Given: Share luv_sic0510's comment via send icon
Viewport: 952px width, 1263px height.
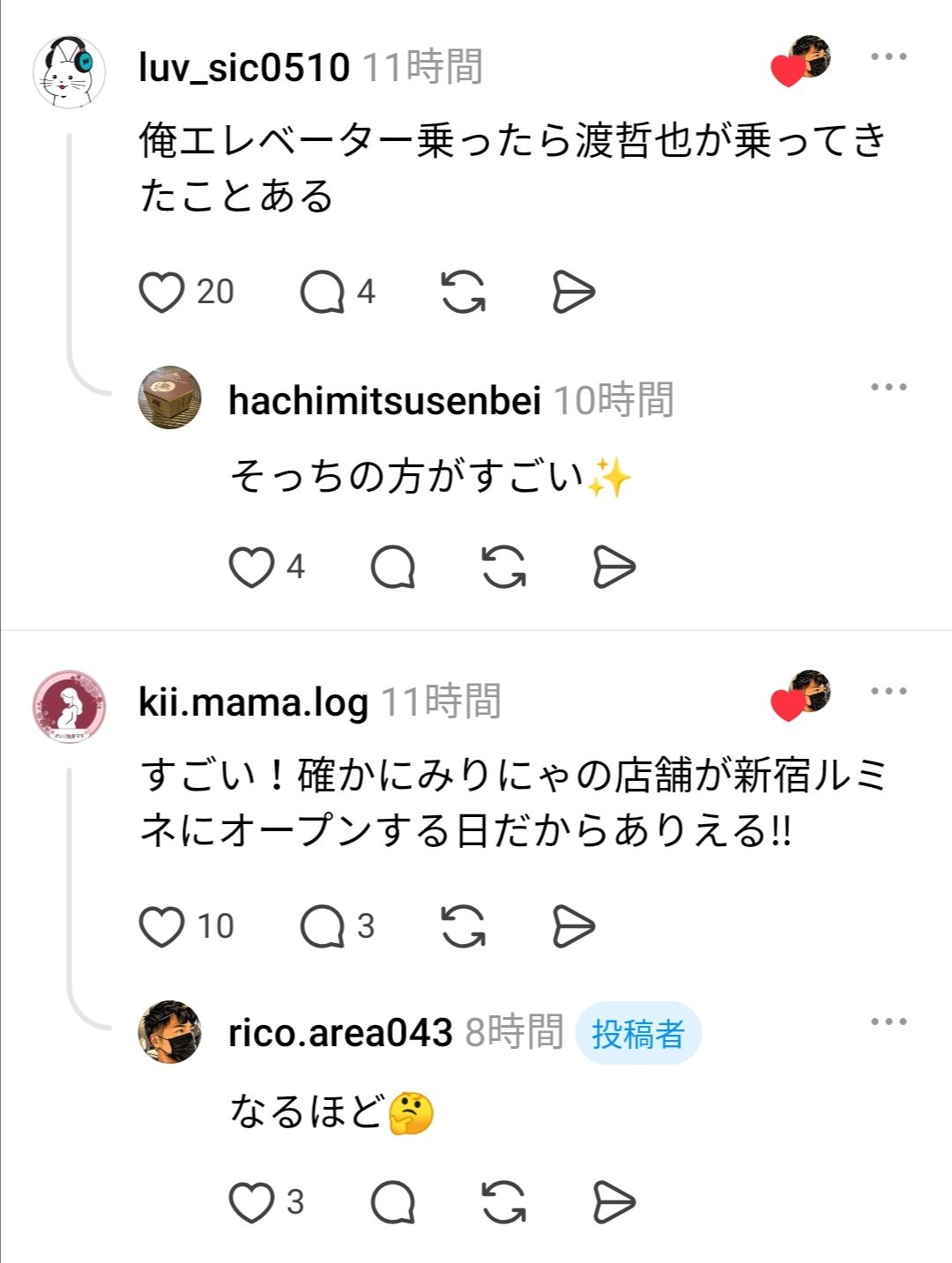Looking at the screenshot, I should point(574,293).
